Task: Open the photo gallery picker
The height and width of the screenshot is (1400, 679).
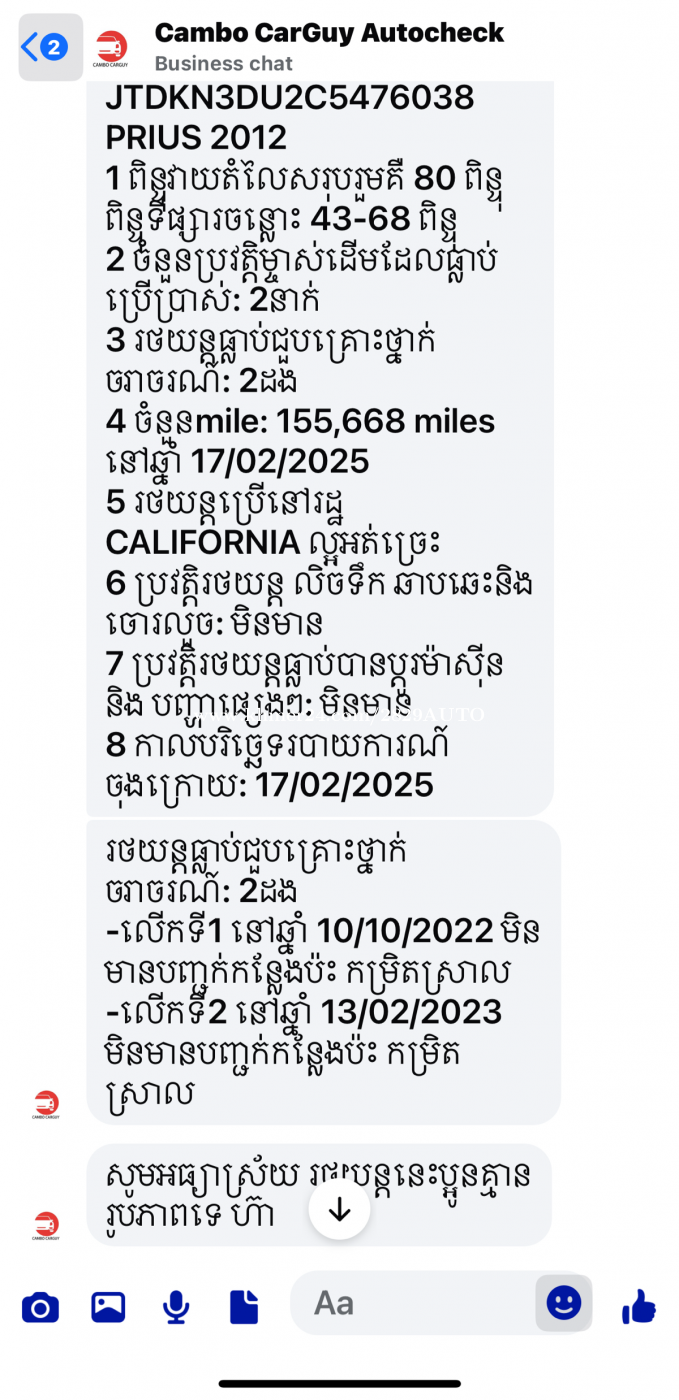Action: click(x=108, y=1306)
